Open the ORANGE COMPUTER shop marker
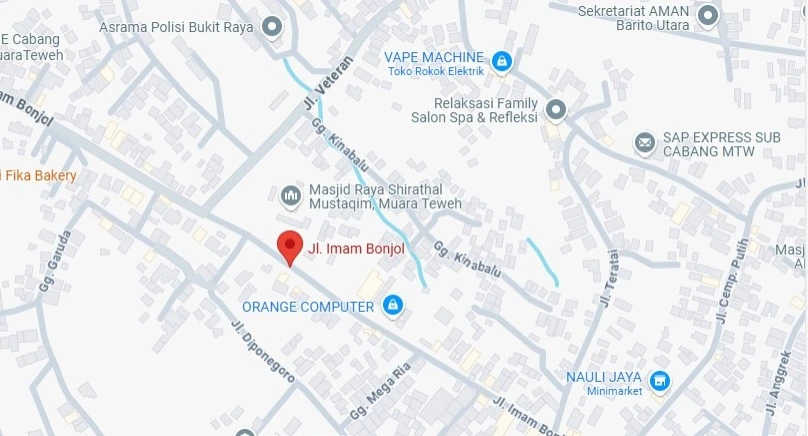808x436 pixels. (393, 305)
